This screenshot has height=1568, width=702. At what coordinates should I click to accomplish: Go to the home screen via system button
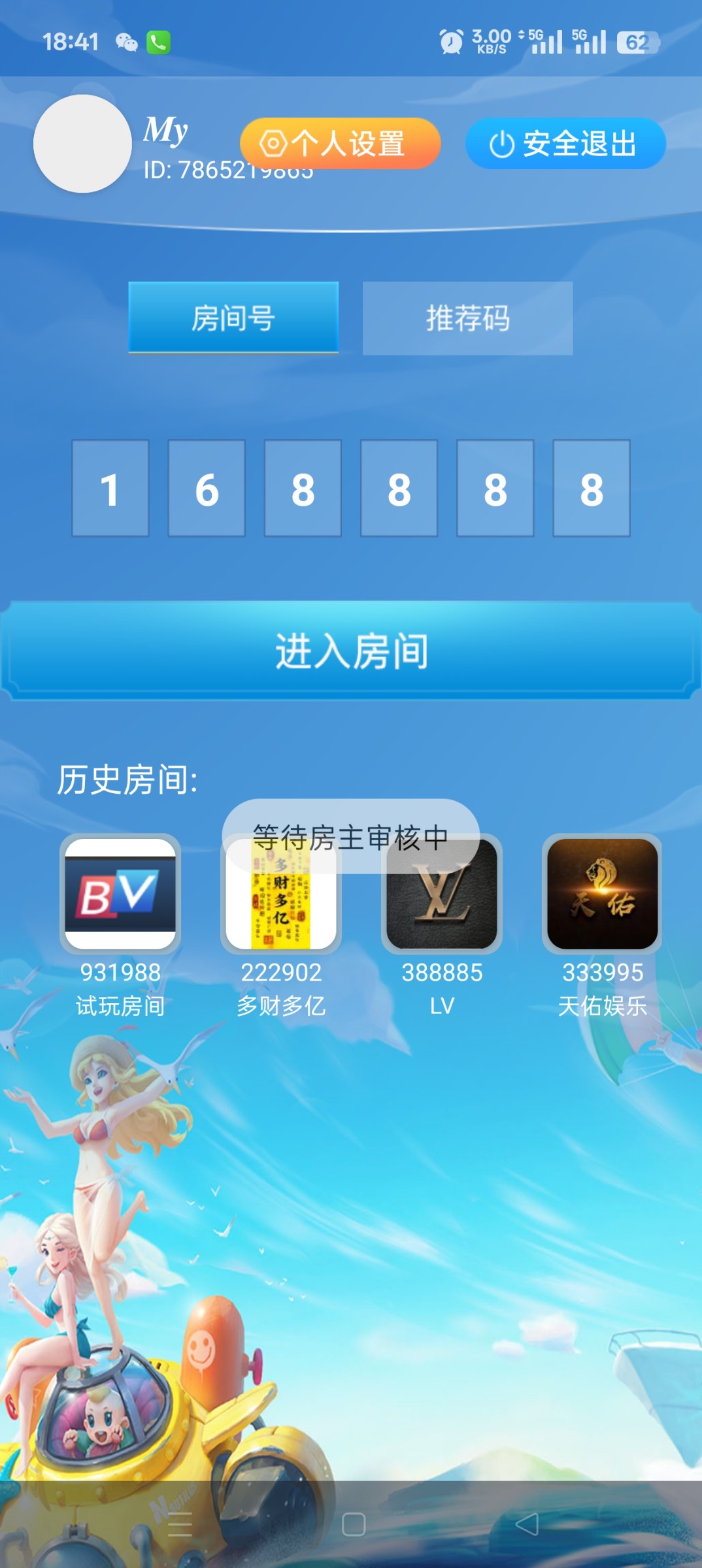click(353, 1524)
